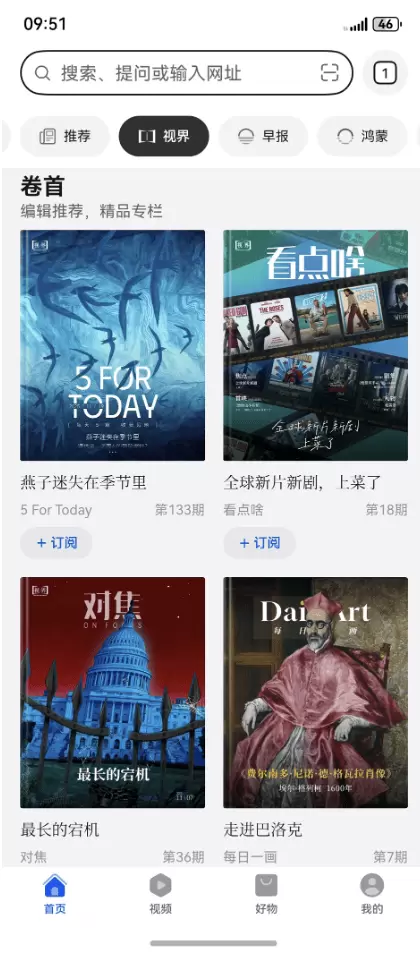Image resolution: width=420 pixels, height=956 pixels.
Task: Open the tabs counter button
Action: click(x=385, y=74)
